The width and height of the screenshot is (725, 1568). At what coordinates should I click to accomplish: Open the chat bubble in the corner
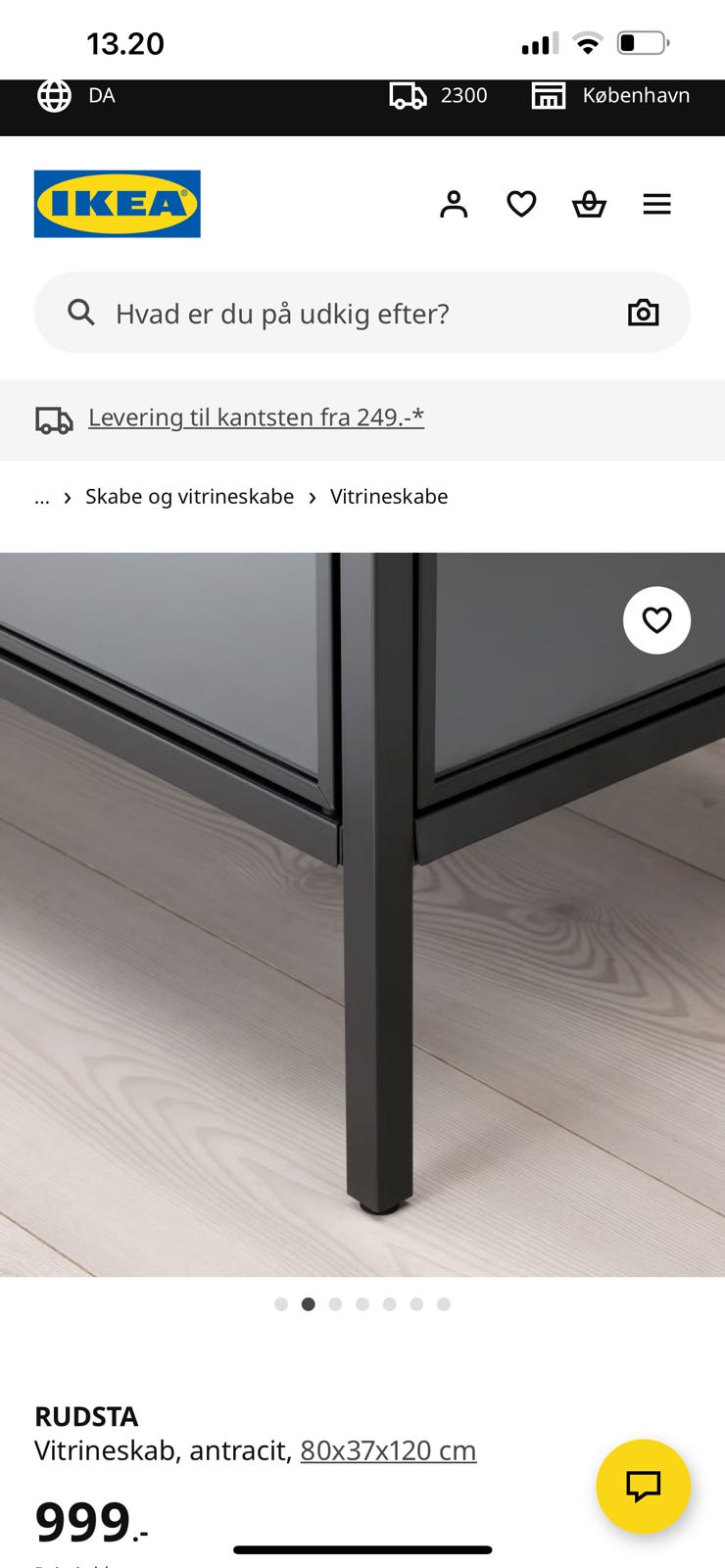point(645,1487)
